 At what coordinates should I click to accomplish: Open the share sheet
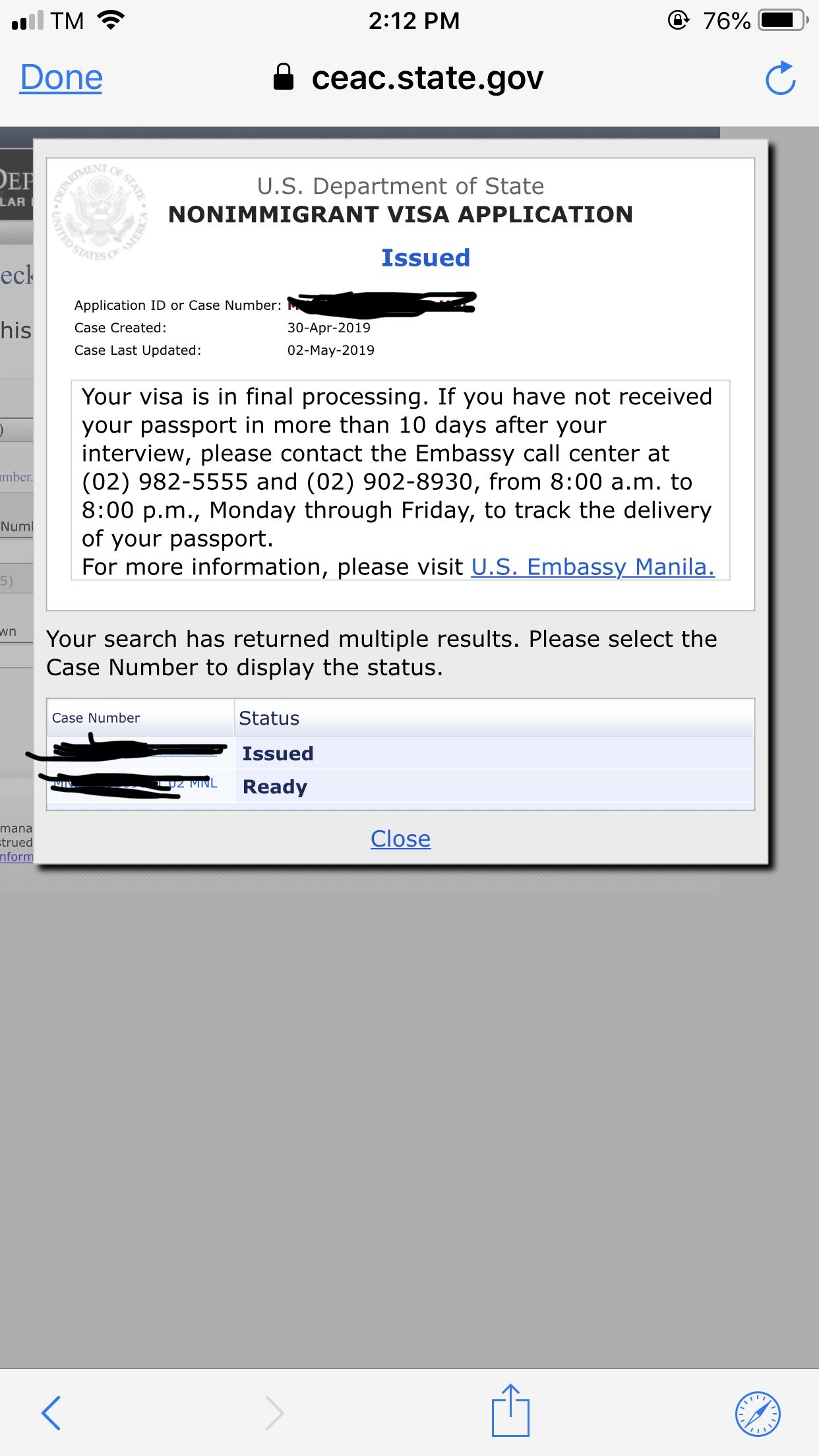510,1410
